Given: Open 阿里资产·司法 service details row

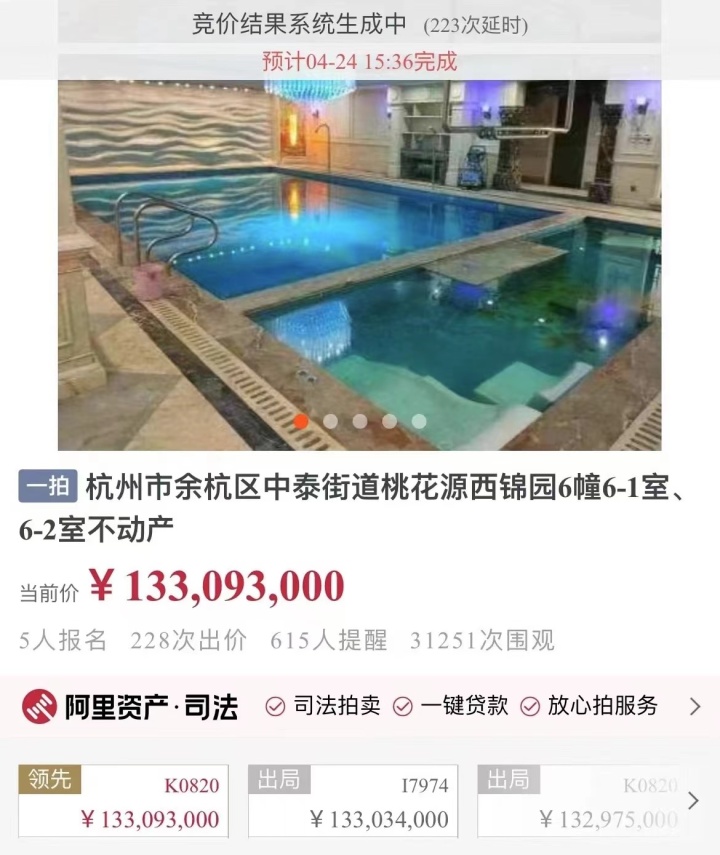Looking at the screenshot, I should pyautogui.click(x=360, y=706).
